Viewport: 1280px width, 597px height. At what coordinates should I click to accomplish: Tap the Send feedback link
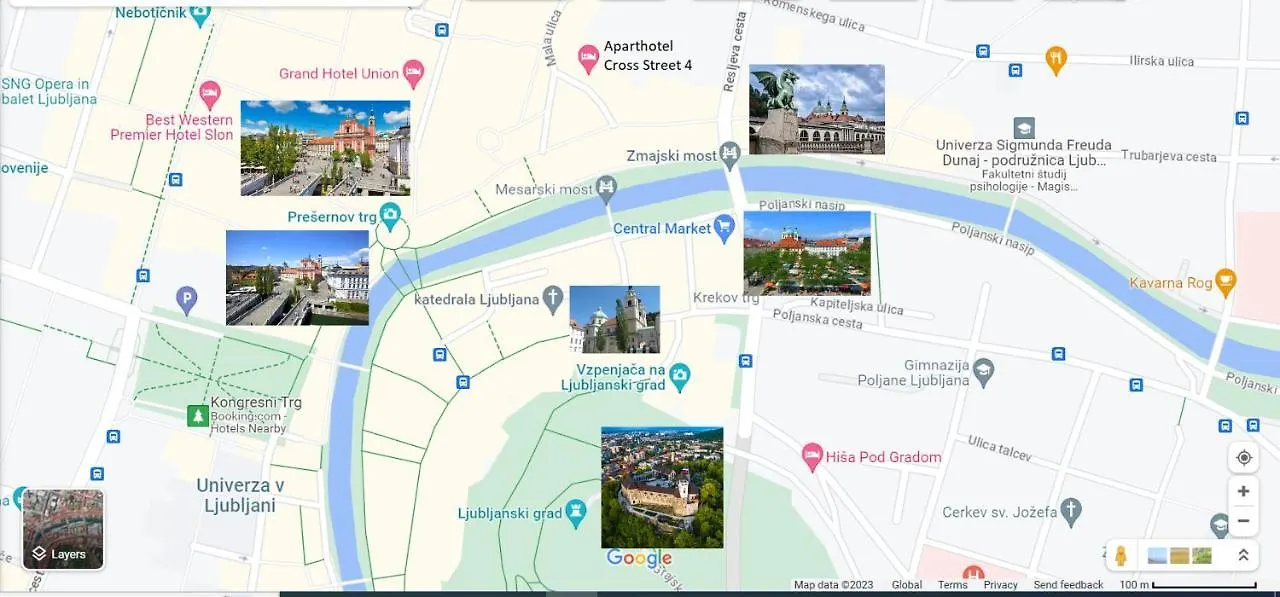(x=1068, y=585)
